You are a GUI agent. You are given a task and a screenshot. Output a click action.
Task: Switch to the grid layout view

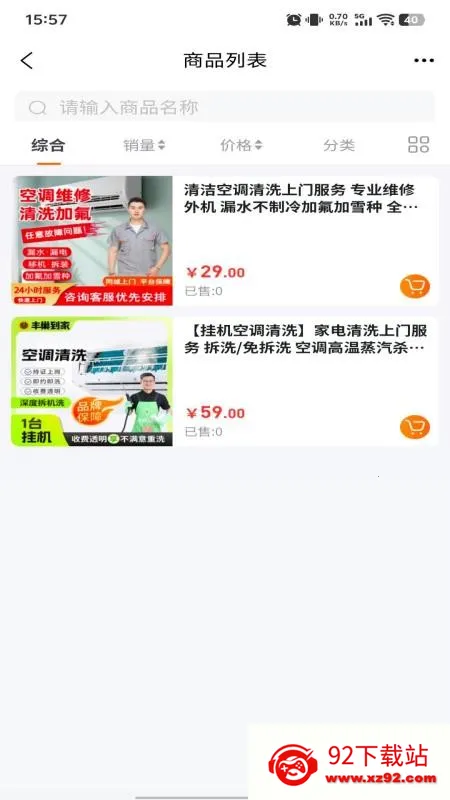(418, 145)
